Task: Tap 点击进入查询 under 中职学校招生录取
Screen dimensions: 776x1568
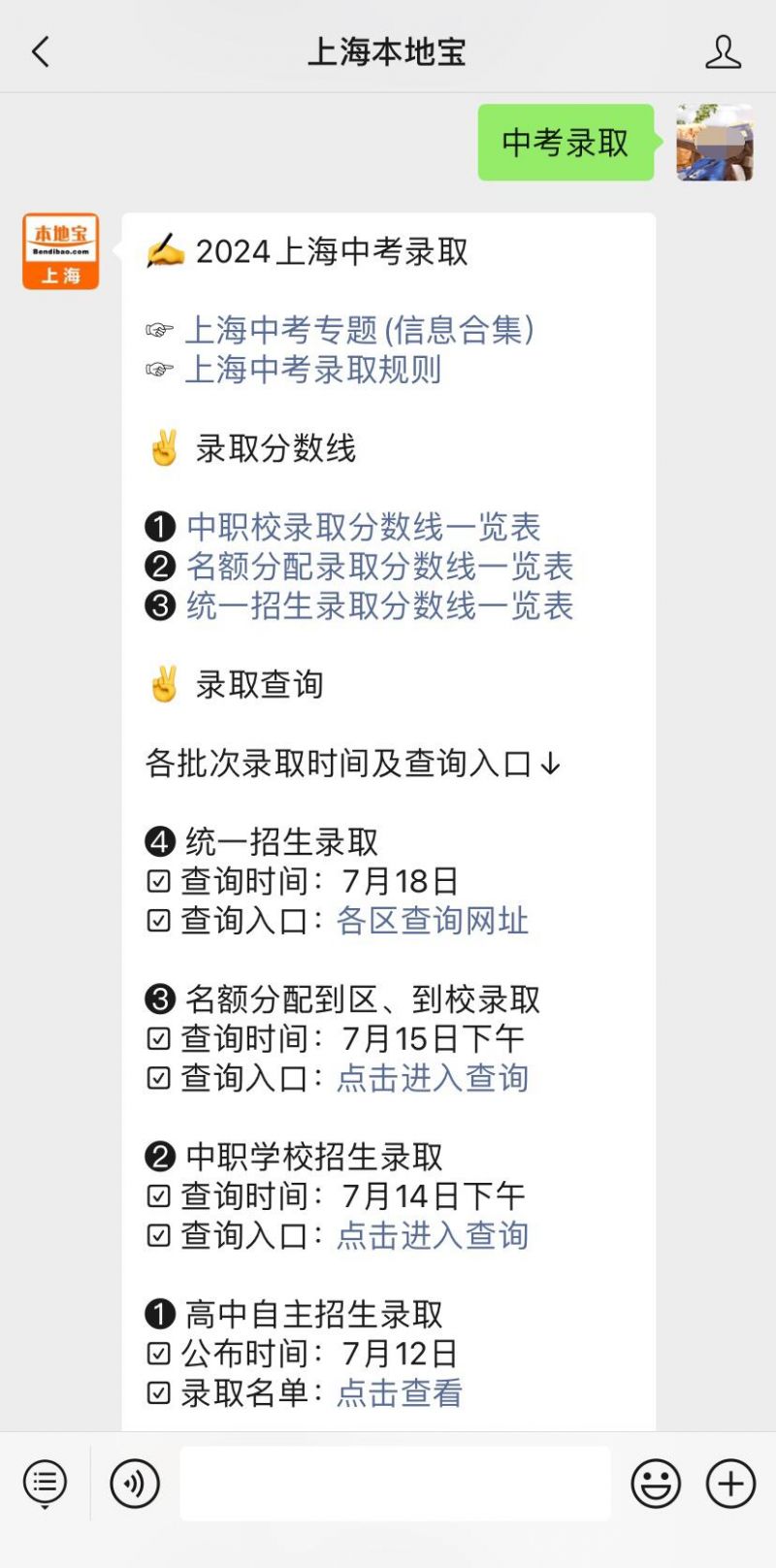Action: 433,1235
